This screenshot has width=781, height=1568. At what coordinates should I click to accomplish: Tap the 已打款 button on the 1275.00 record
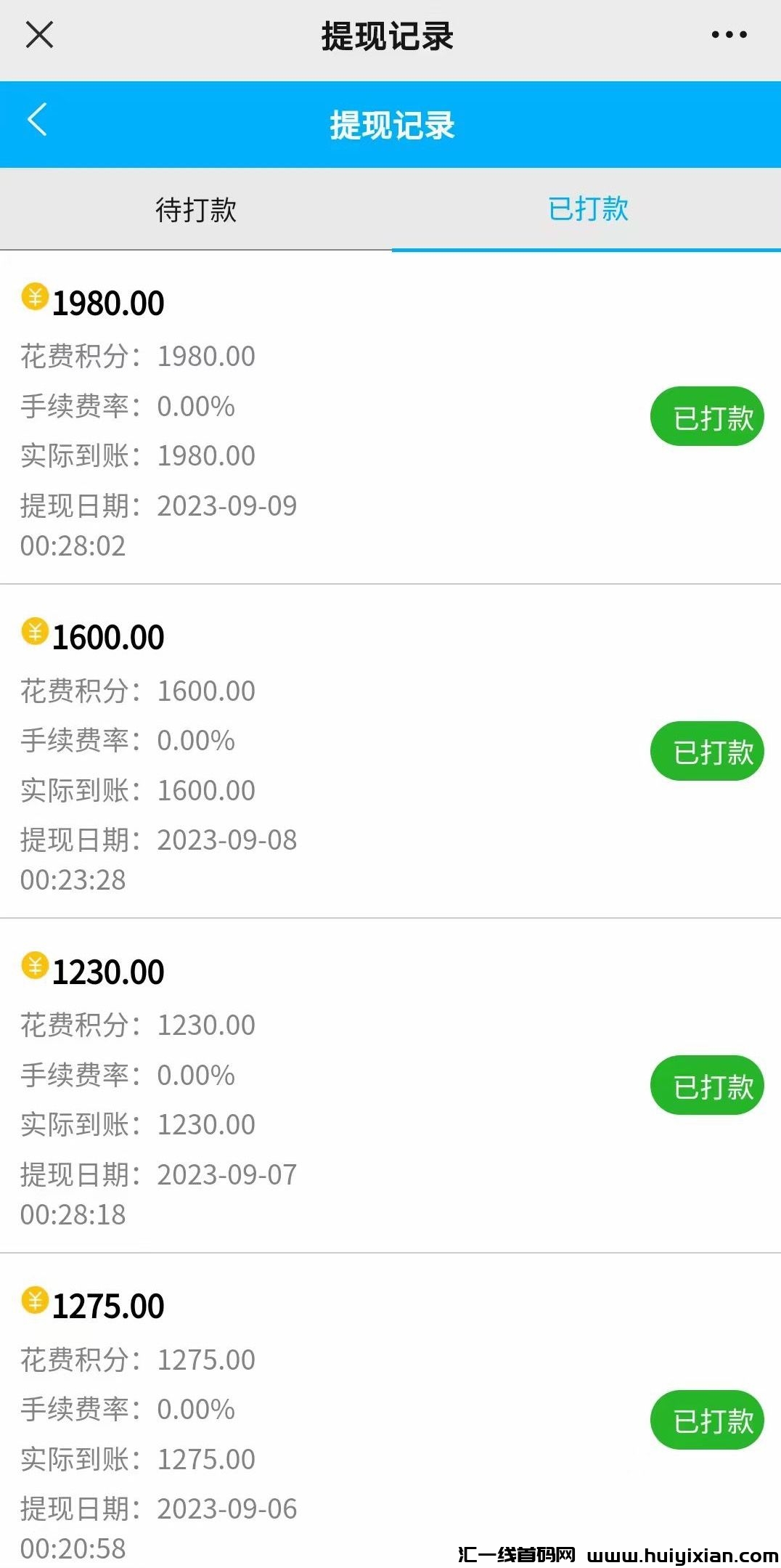pos(706,1420)
